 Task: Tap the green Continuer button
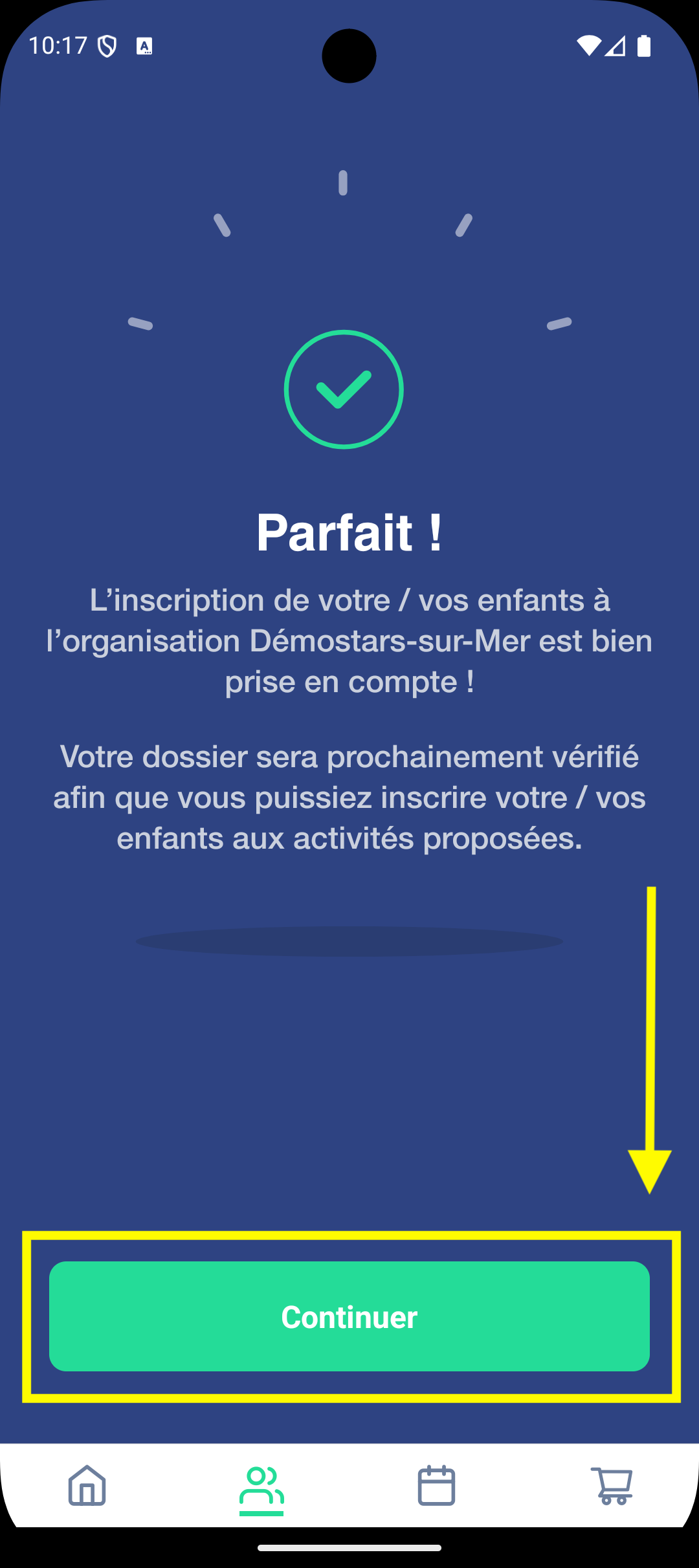349,1316
